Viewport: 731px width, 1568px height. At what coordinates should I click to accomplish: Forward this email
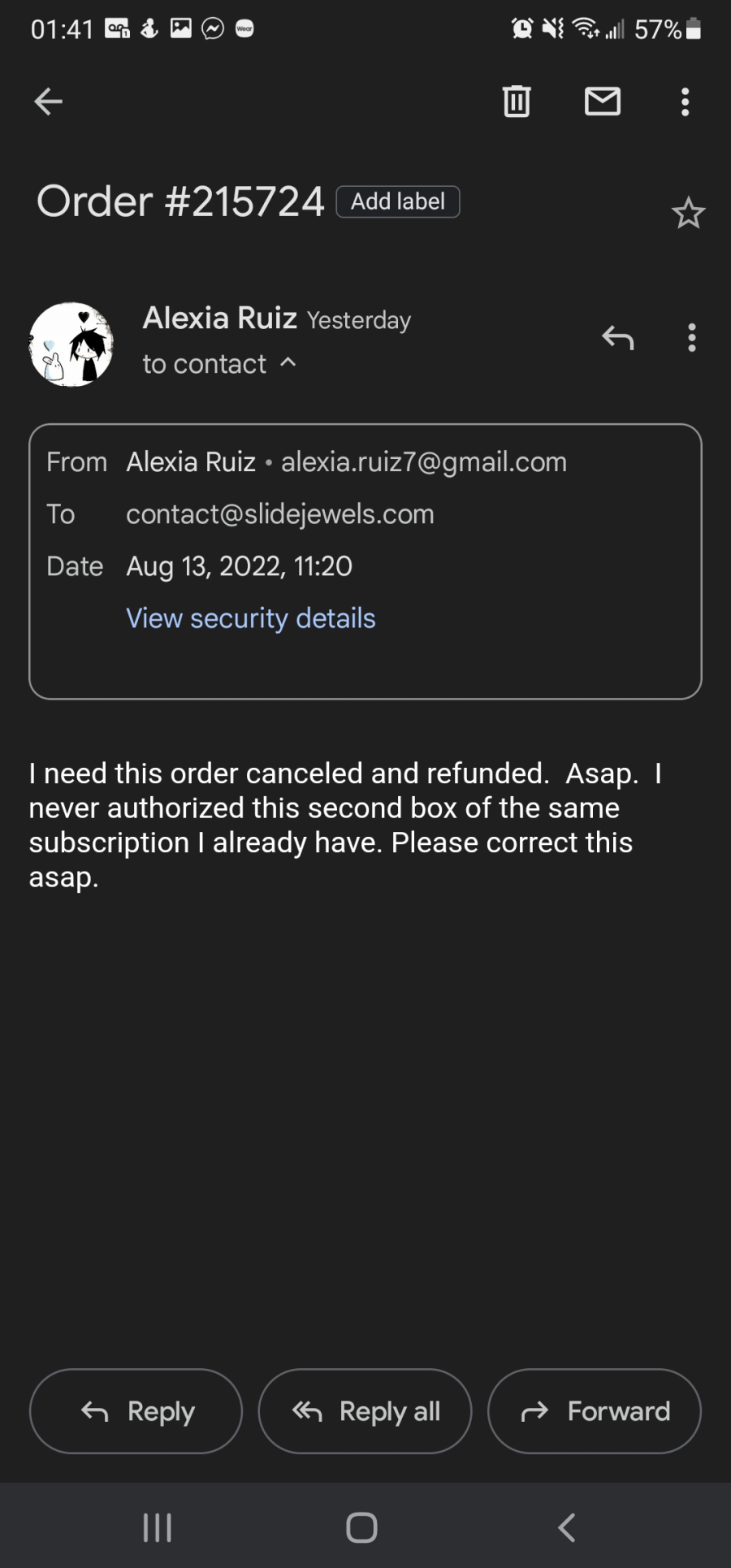[594, 1411]
